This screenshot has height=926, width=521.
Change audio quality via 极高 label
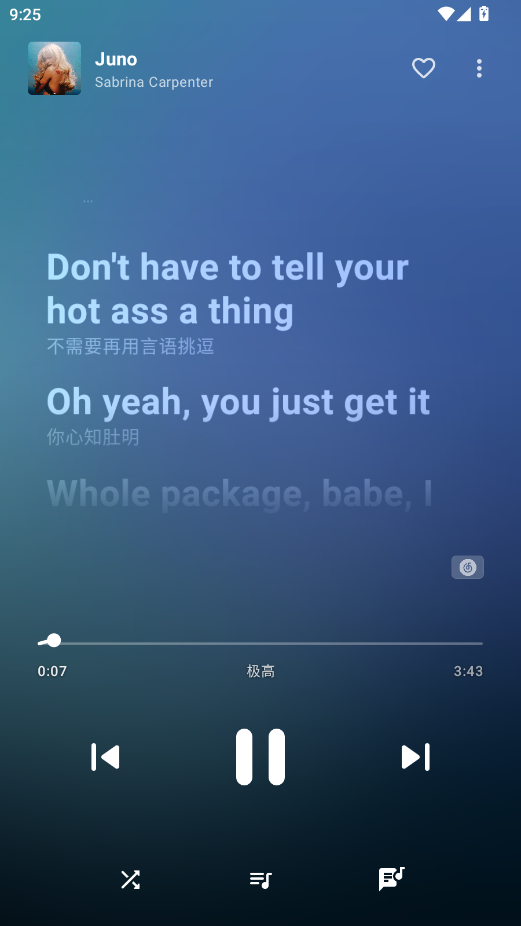[x=260, y=671]
